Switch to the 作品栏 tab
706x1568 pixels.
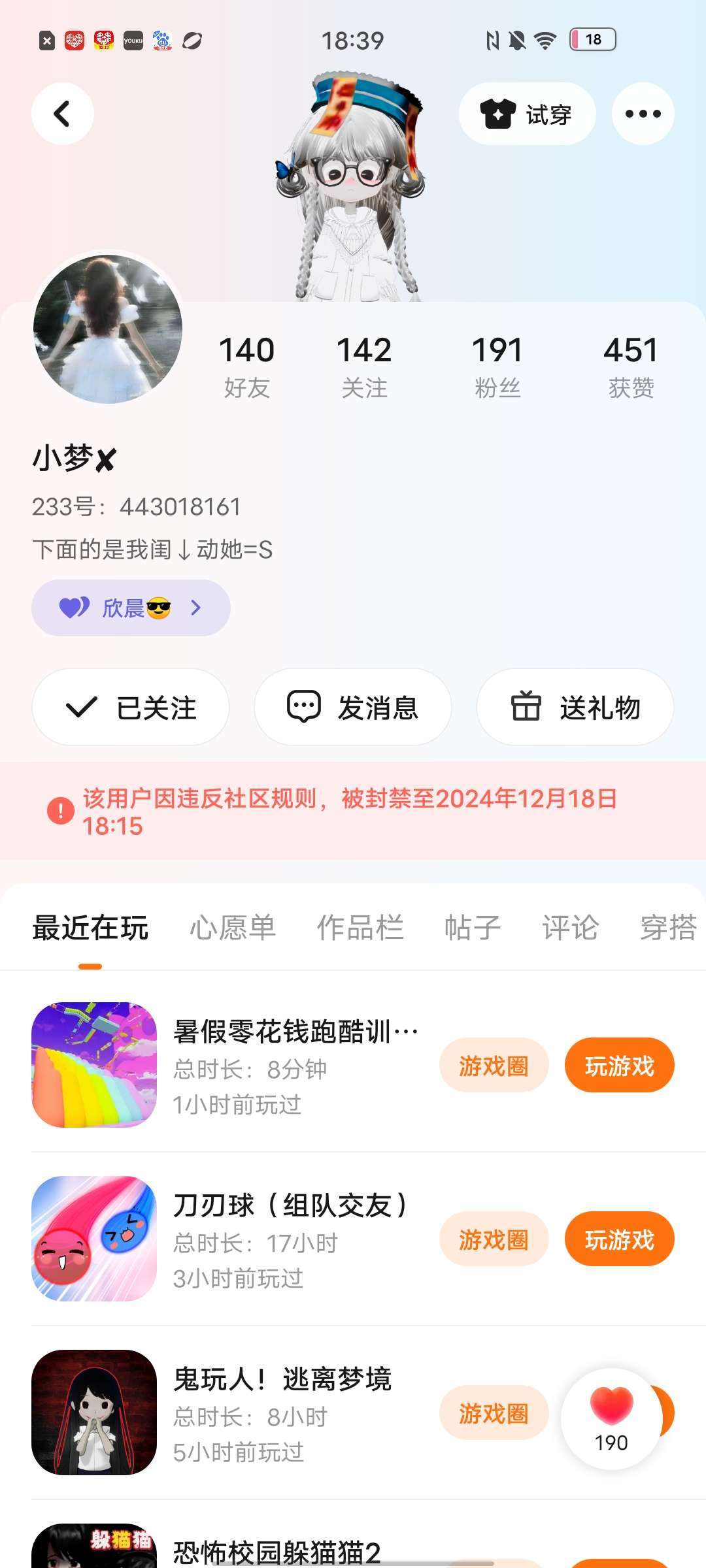[x=360, y=928]
